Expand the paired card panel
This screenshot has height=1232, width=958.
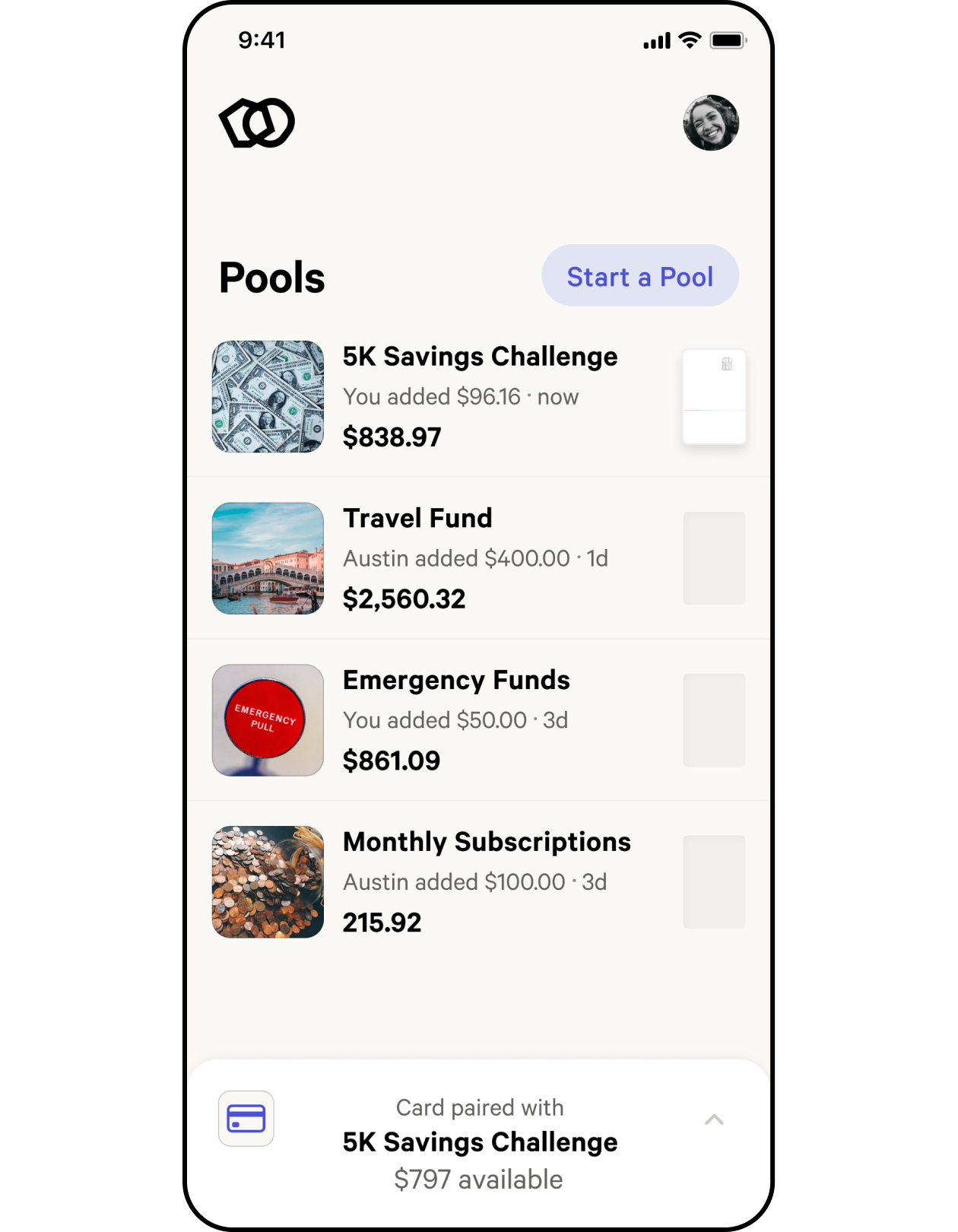coord(714,1119)
